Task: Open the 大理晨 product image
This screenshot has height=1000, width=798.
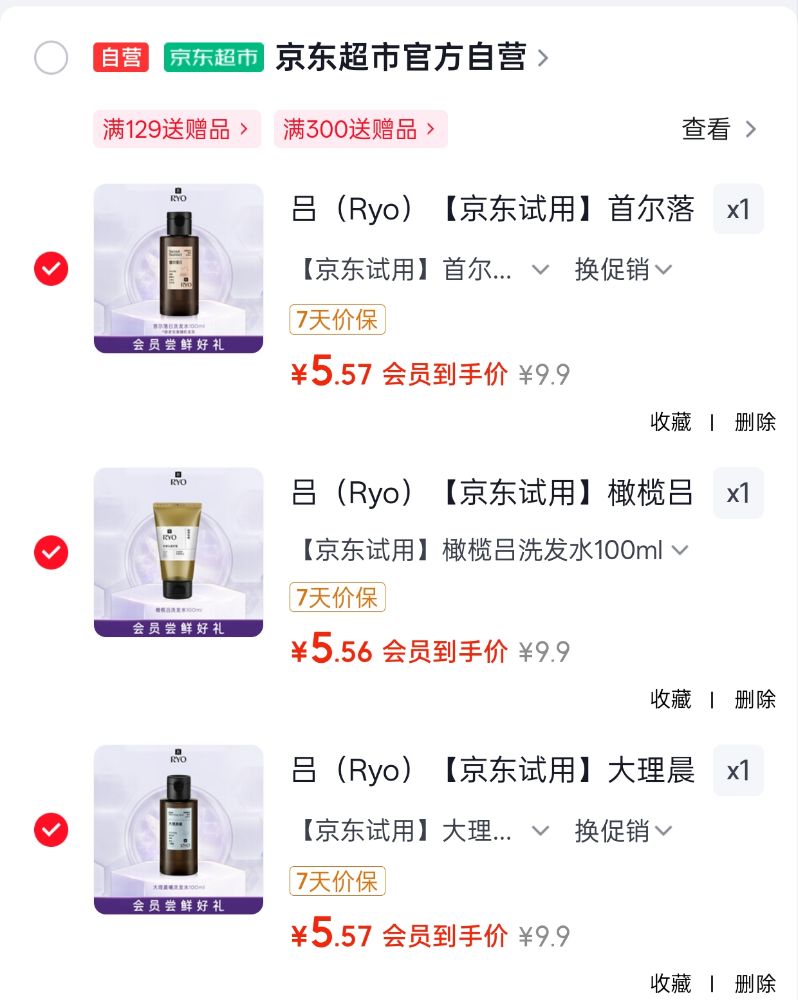Action: pyautogui.click(x=178, y=829)
